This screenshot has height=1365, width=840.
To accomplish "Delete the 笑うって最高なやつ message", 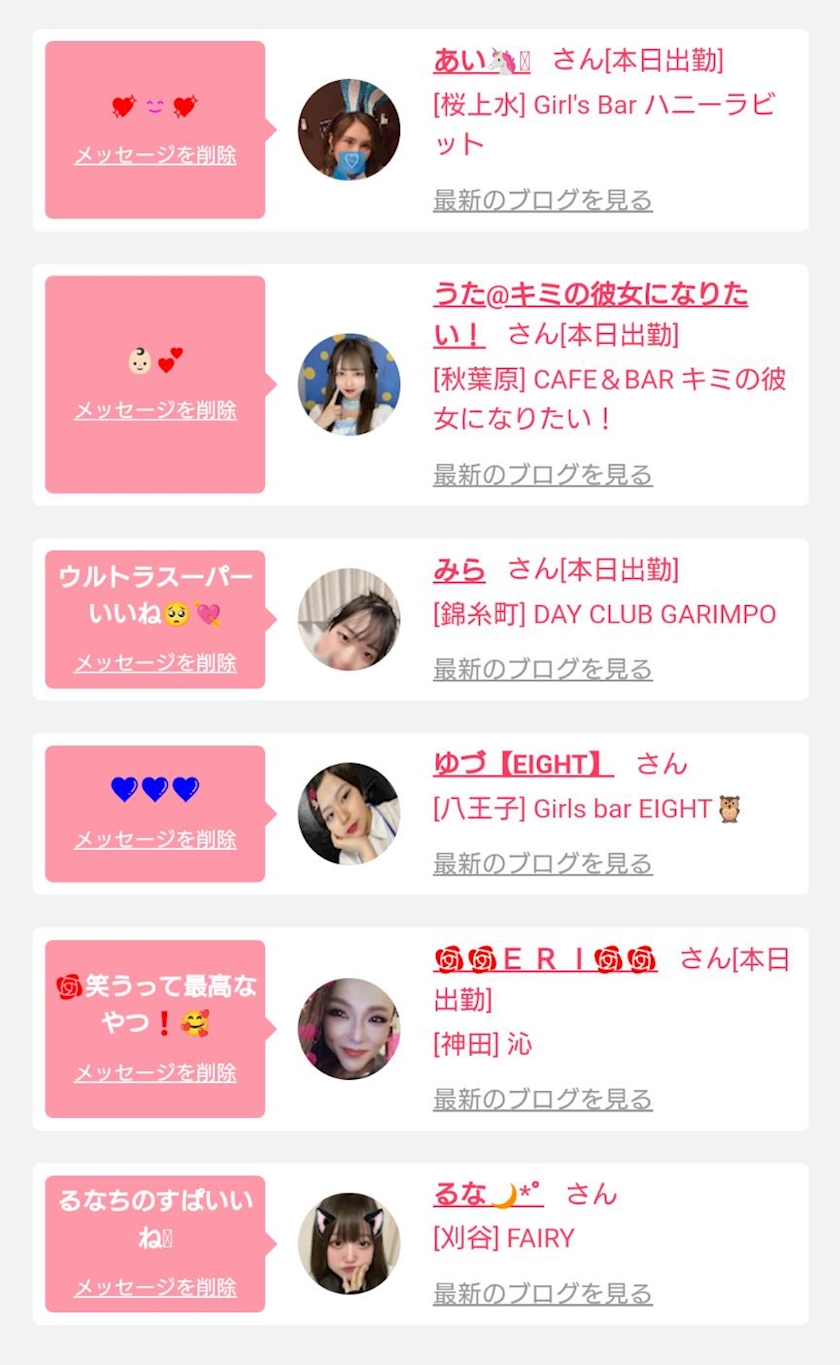I will pyautogui.click(x=155, y=1073).
